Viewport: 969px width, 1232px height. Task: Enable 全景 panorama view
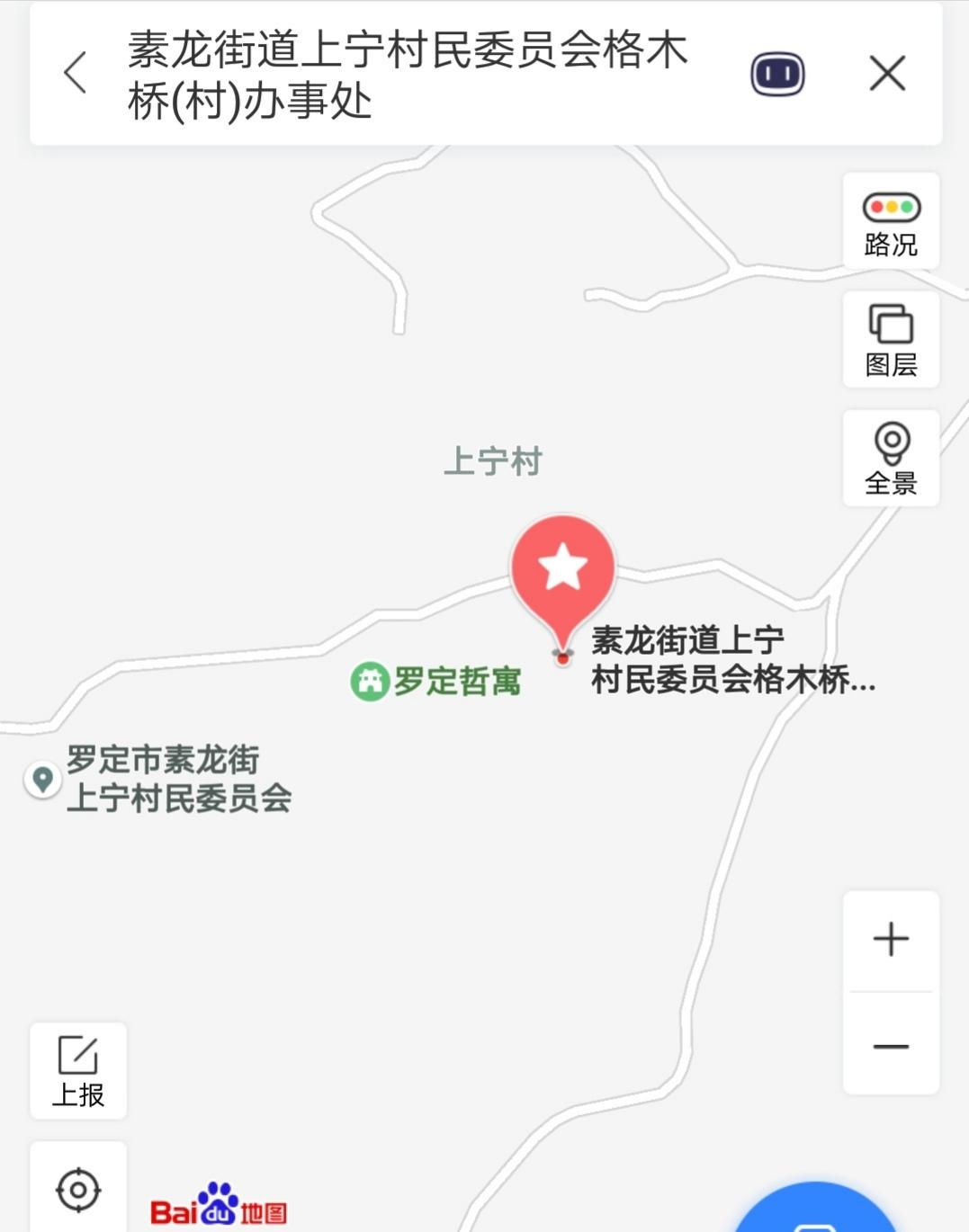point(891,459)
